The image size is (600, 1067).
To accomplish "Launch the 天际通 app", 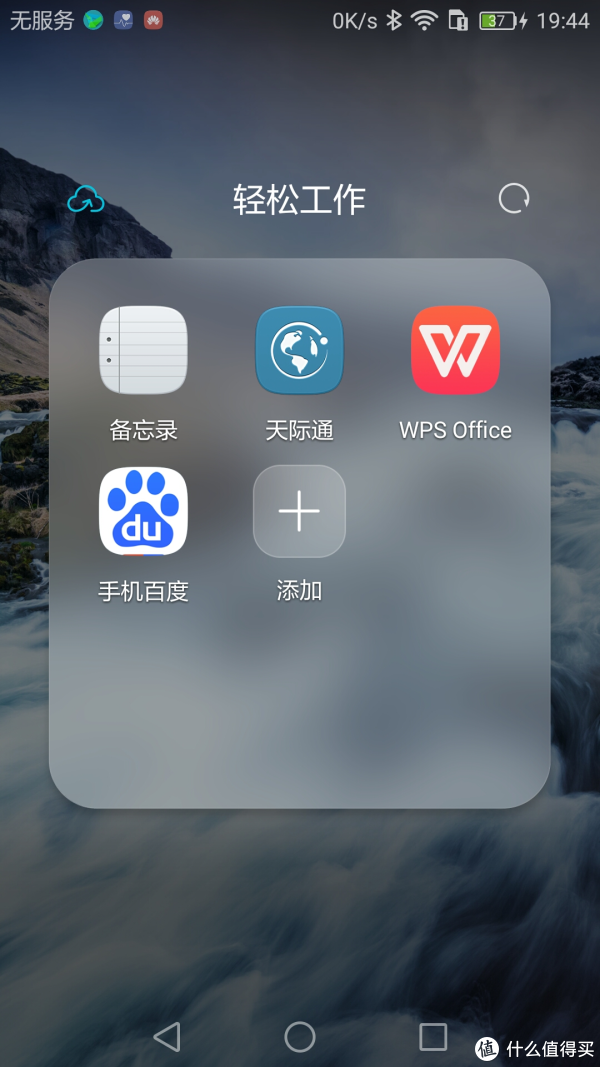I will [299, 351].
